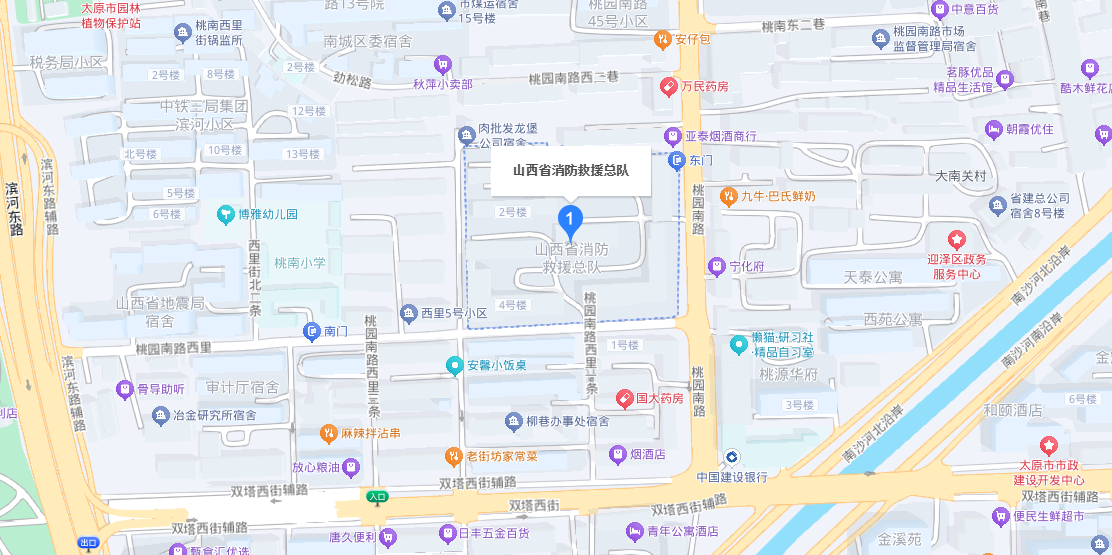Open the 迎泽区政务服务中心 marker

[x=957, y=239]
